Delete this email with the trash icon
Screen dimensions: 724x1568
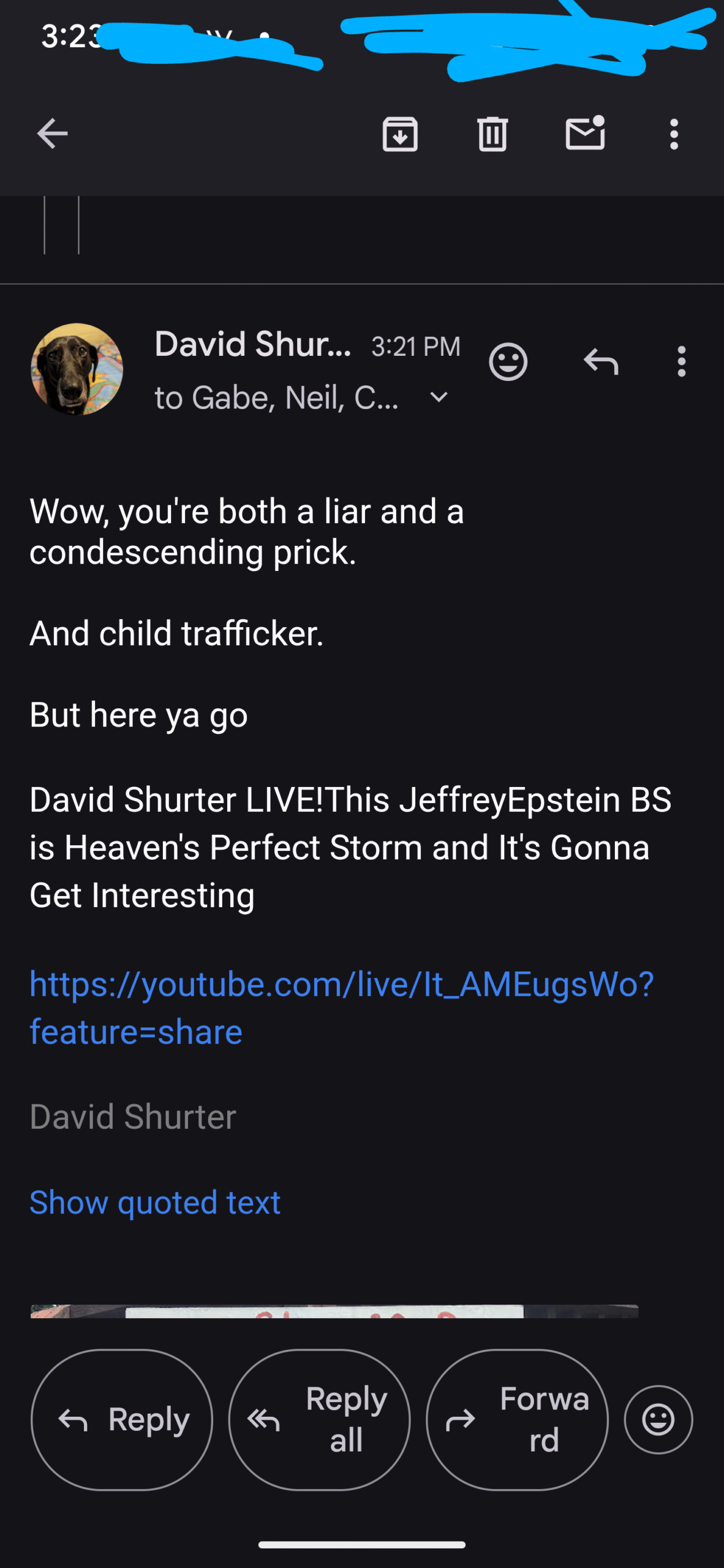tap(492, 134)
